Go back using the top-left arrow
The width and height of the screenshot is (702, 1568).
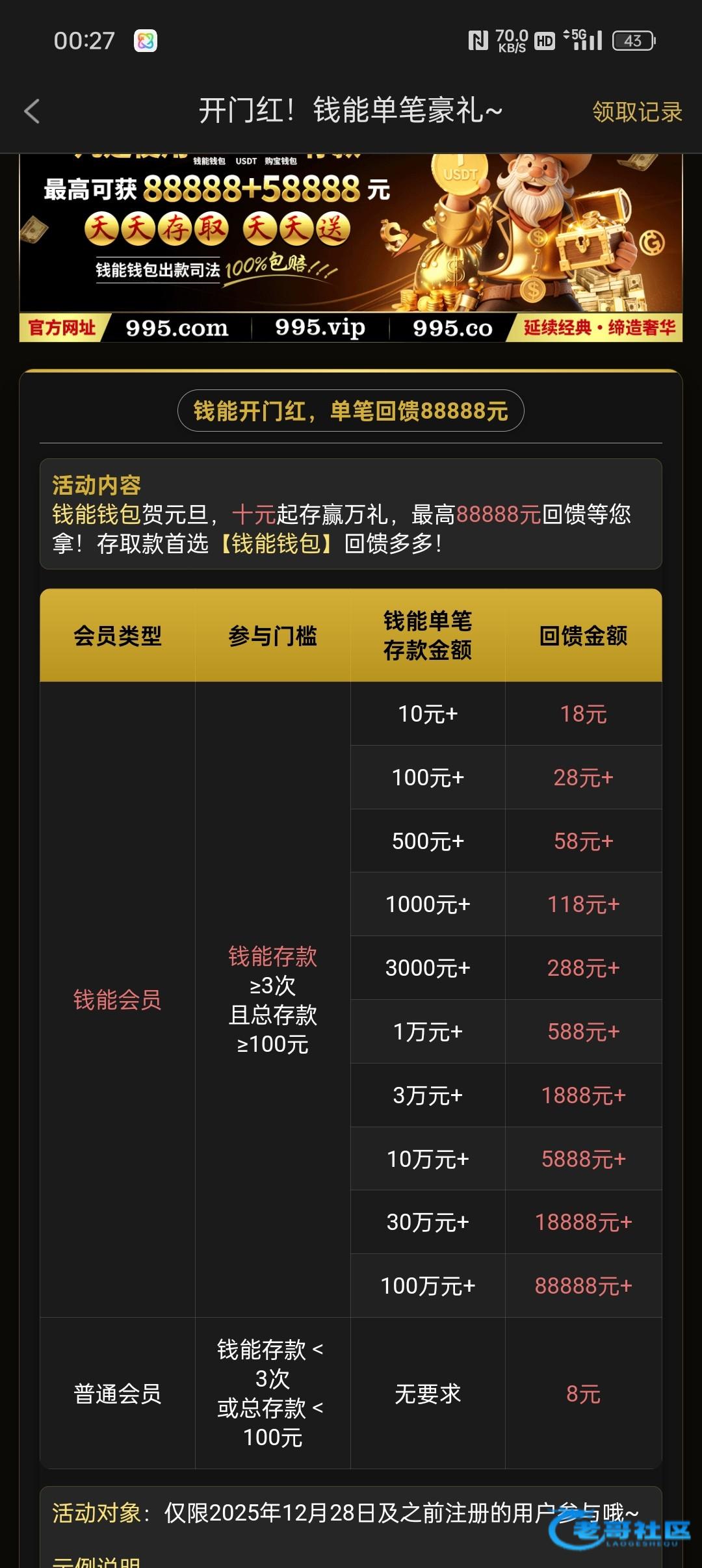32,111
